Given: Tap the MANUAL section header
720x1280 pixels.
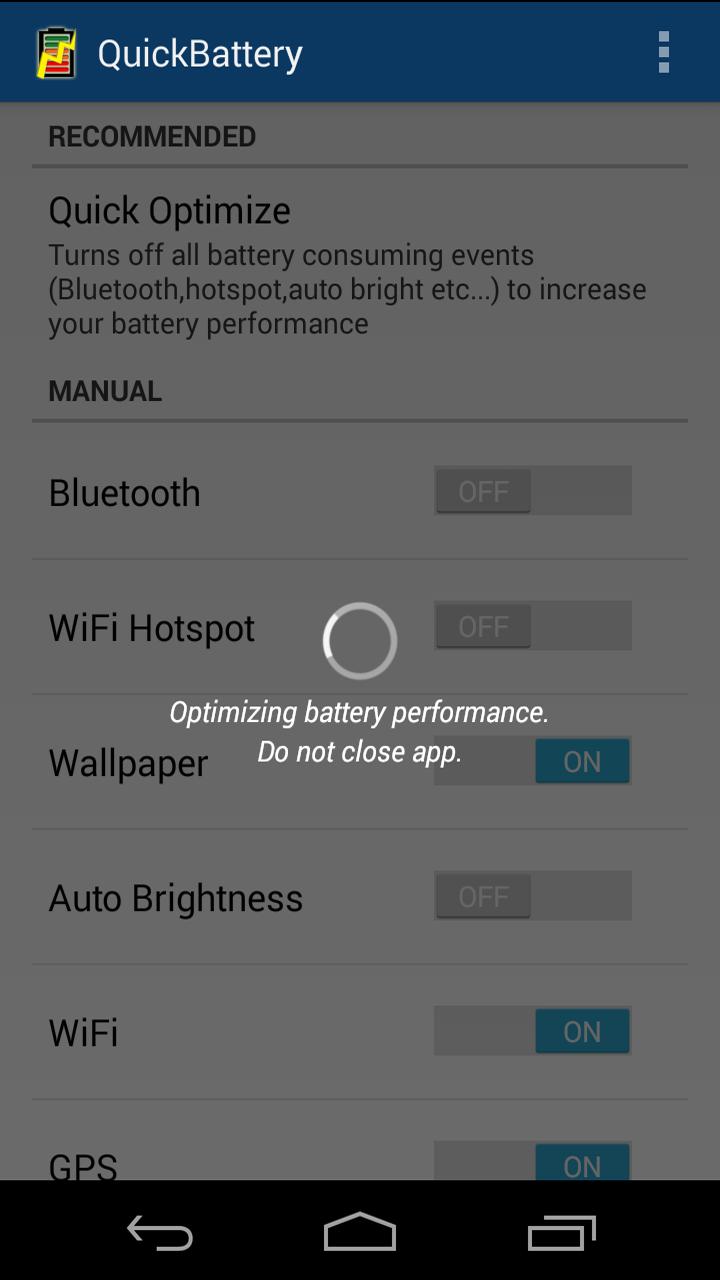Looking at the screenshot, I should coord(104,391).
